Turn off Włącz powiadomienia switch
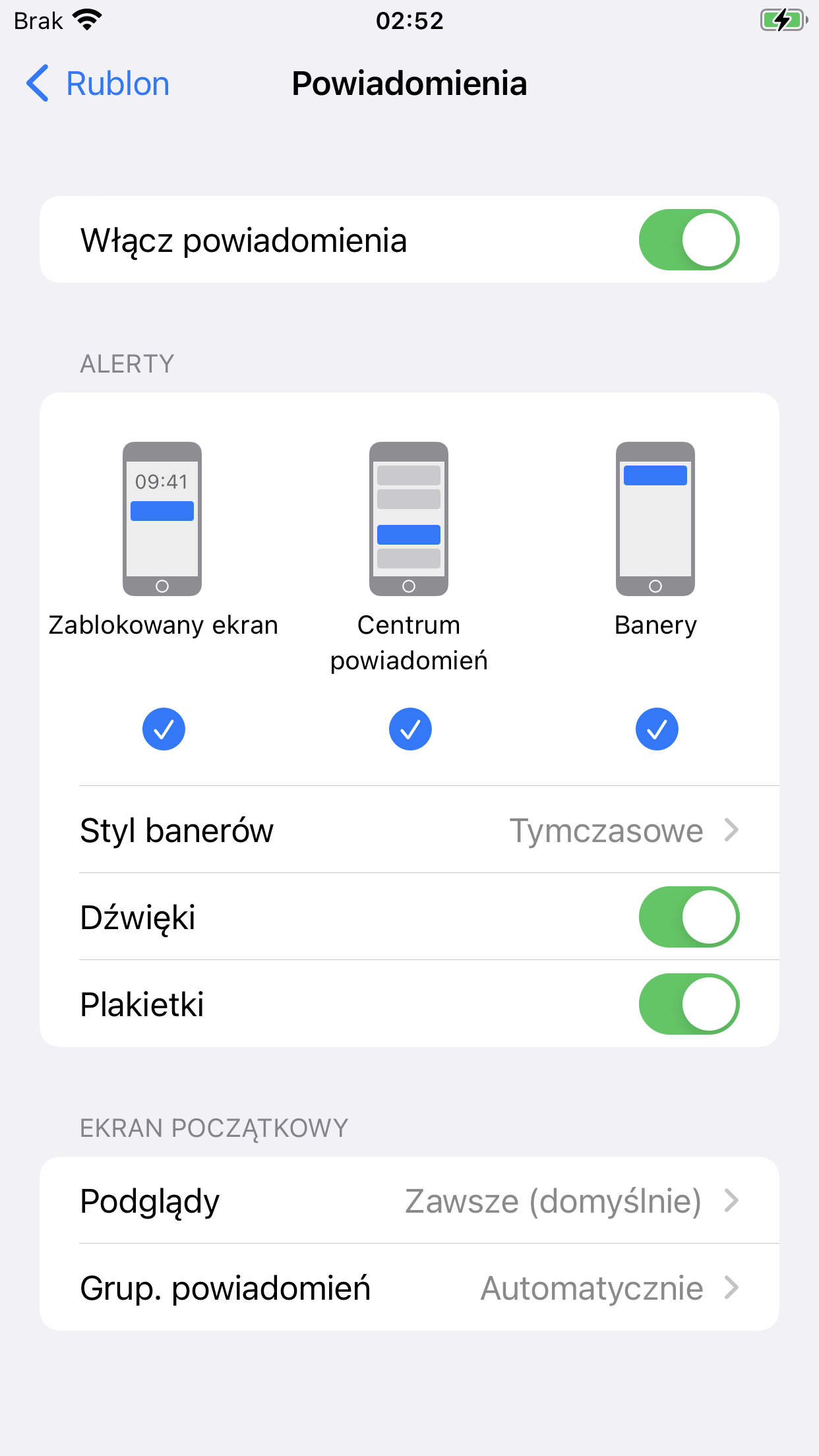819x1456 pixels. 688,240
